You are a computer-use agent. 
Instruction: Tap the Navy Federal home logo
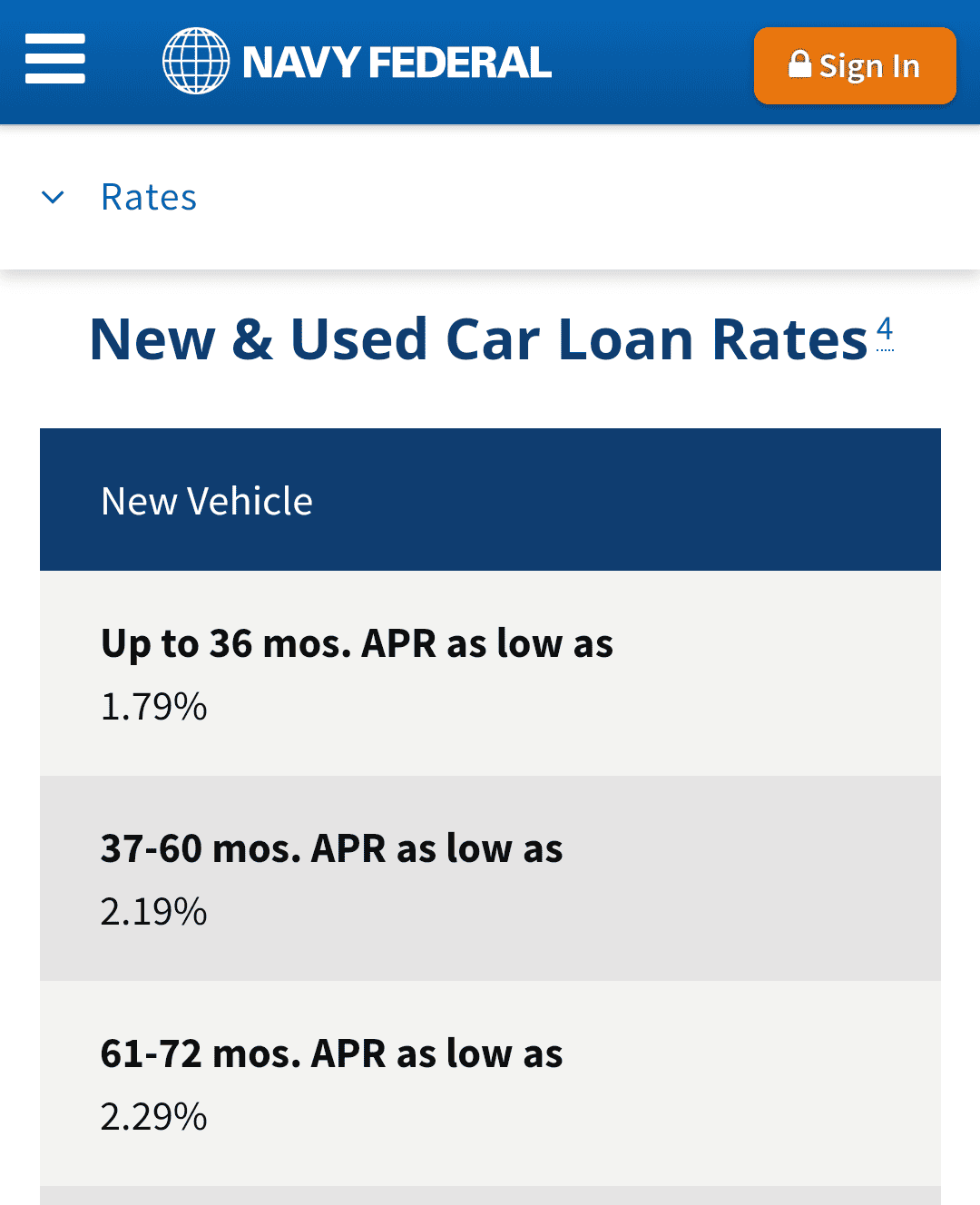357,62
